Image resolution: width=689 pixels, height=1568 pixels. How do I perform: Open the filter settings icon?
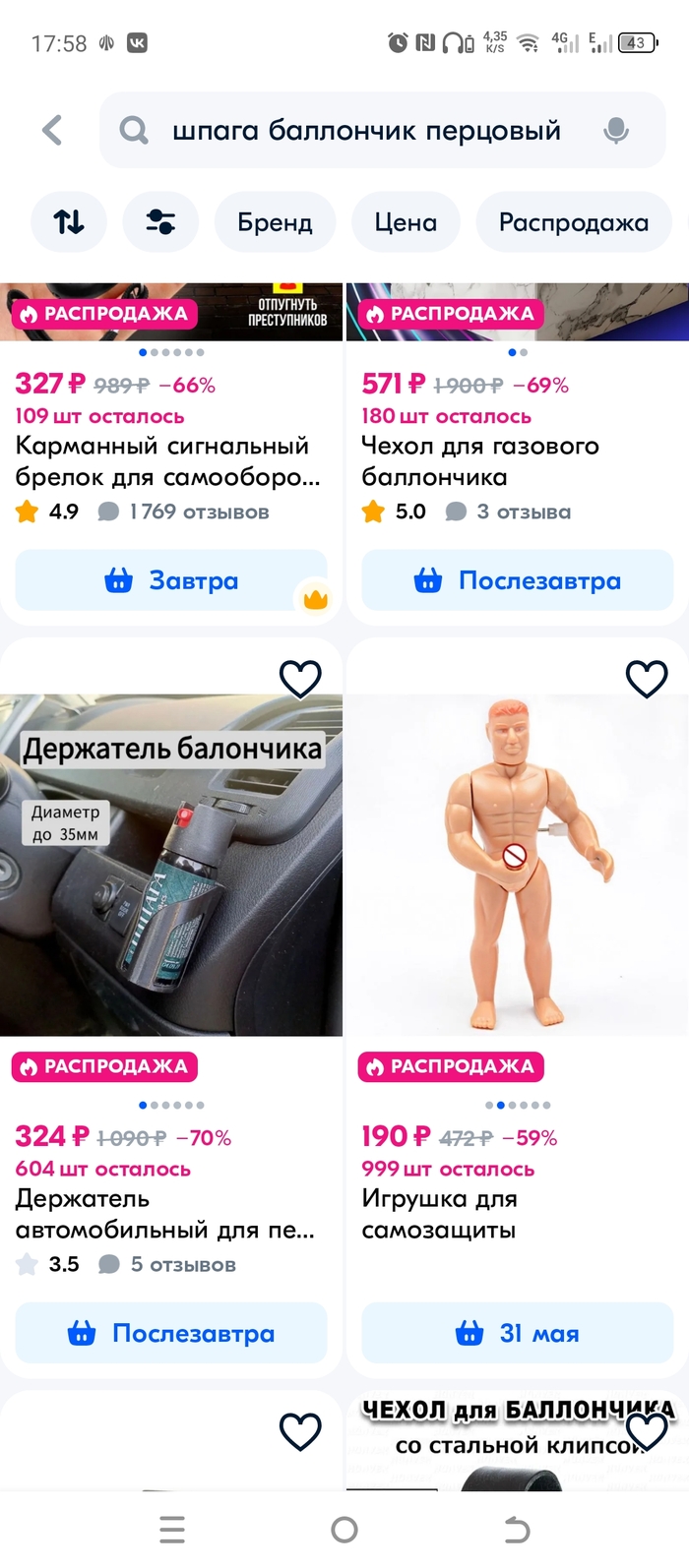(160, 222)
